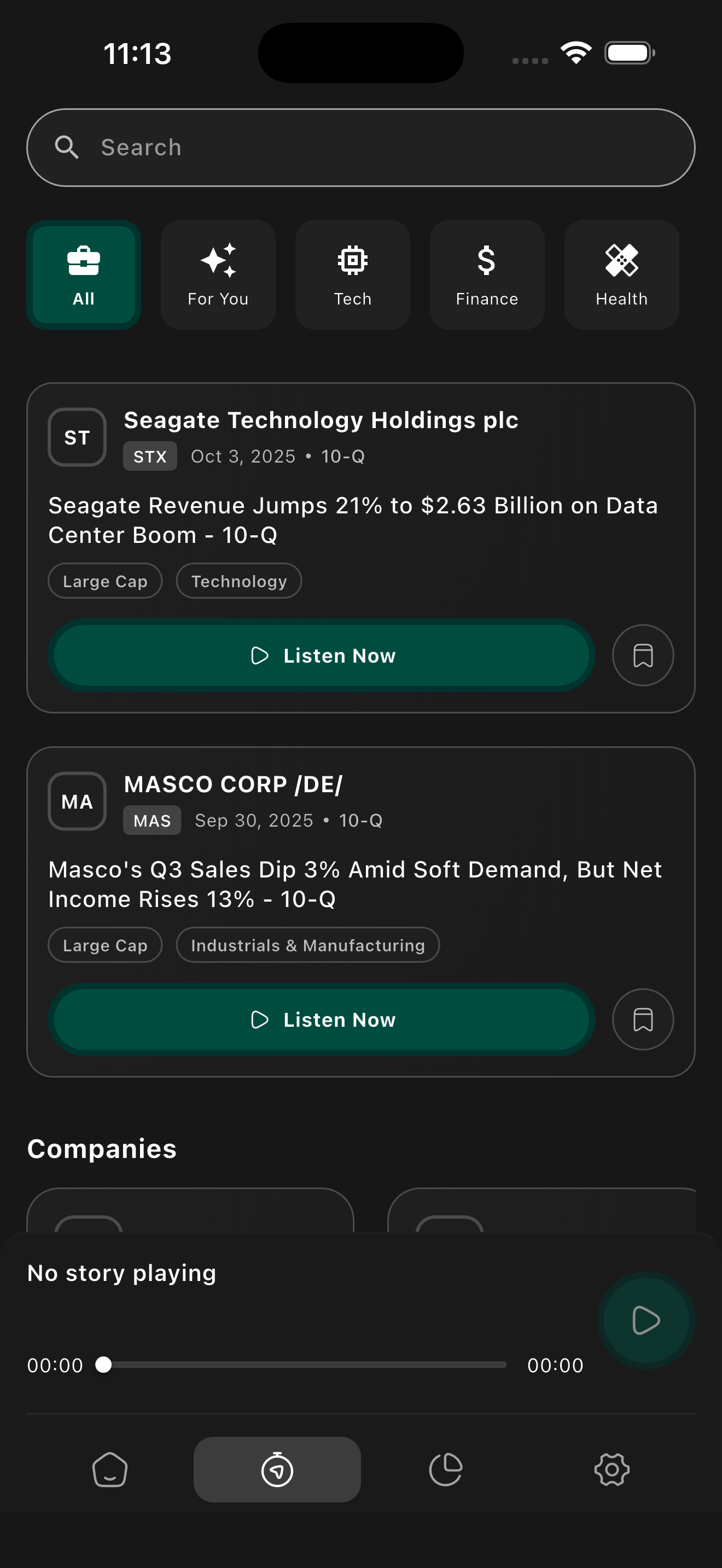
Task: Save the MASCO CORP story bookmark
Action: [643, 1020]
